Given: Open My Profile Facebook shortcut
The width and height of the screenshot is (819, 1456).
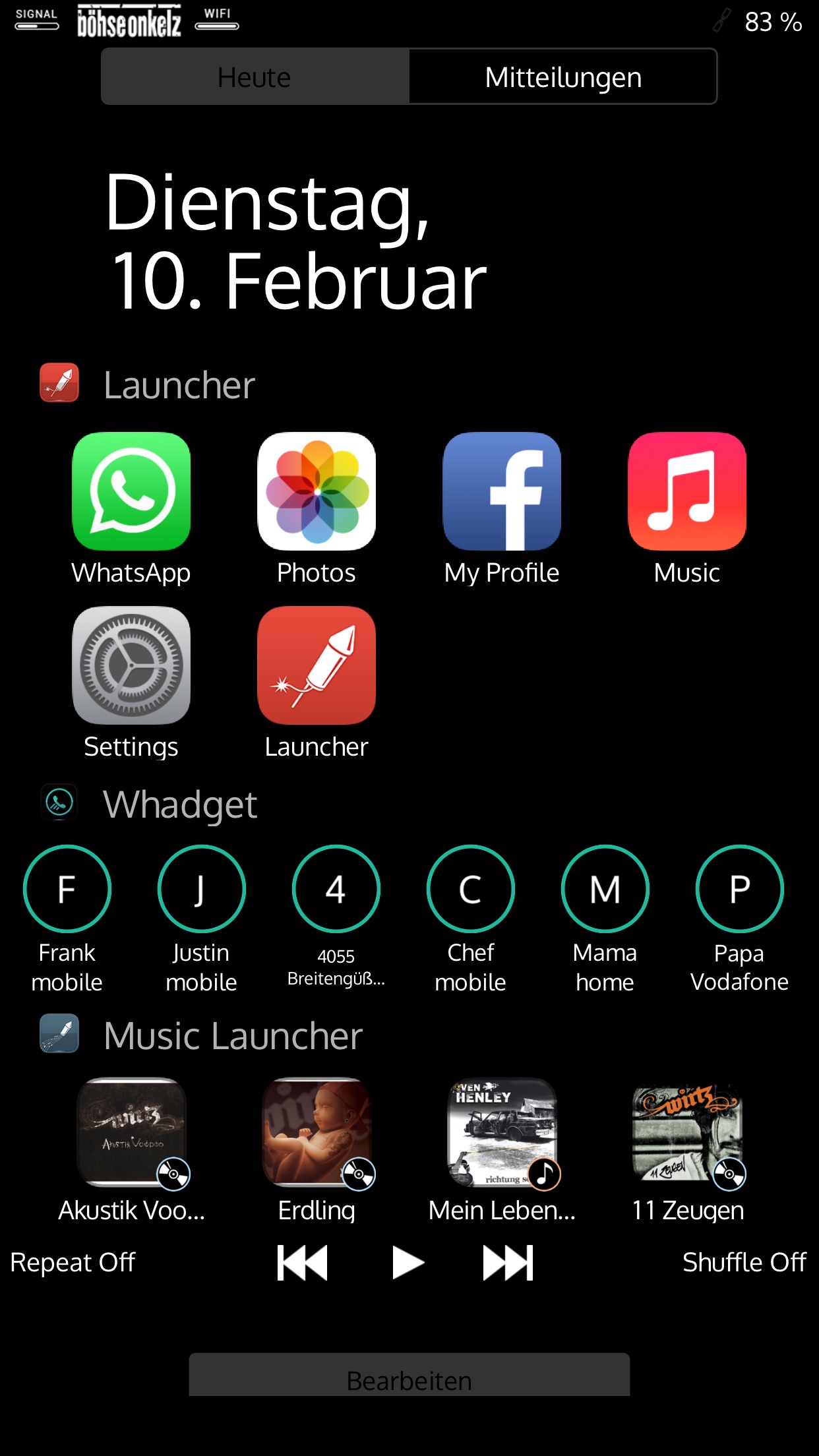Looking at the screenshot, I should point(502,492).
